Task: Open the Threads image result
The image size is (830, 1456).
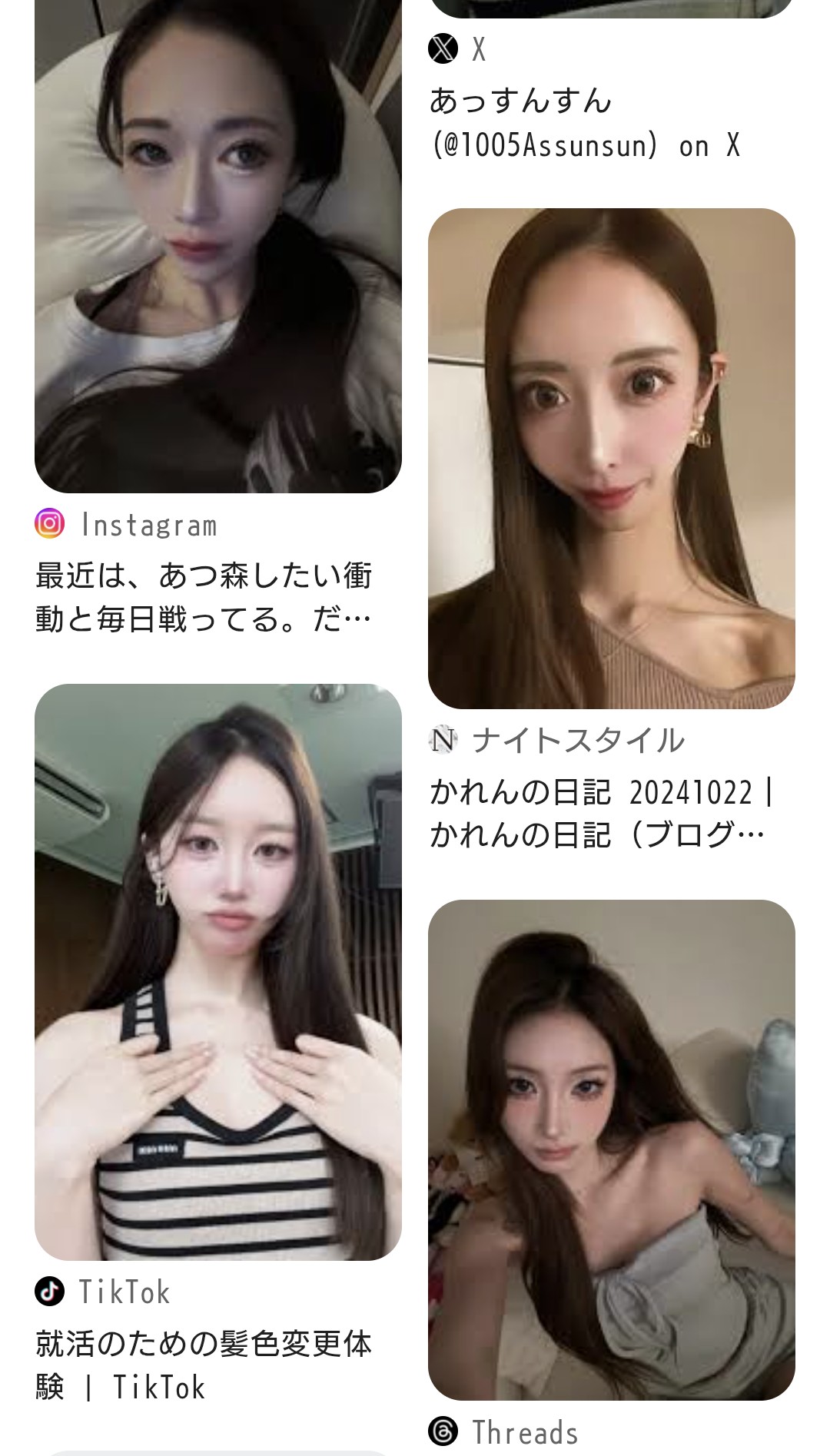Action: (x=611, y=1149)
